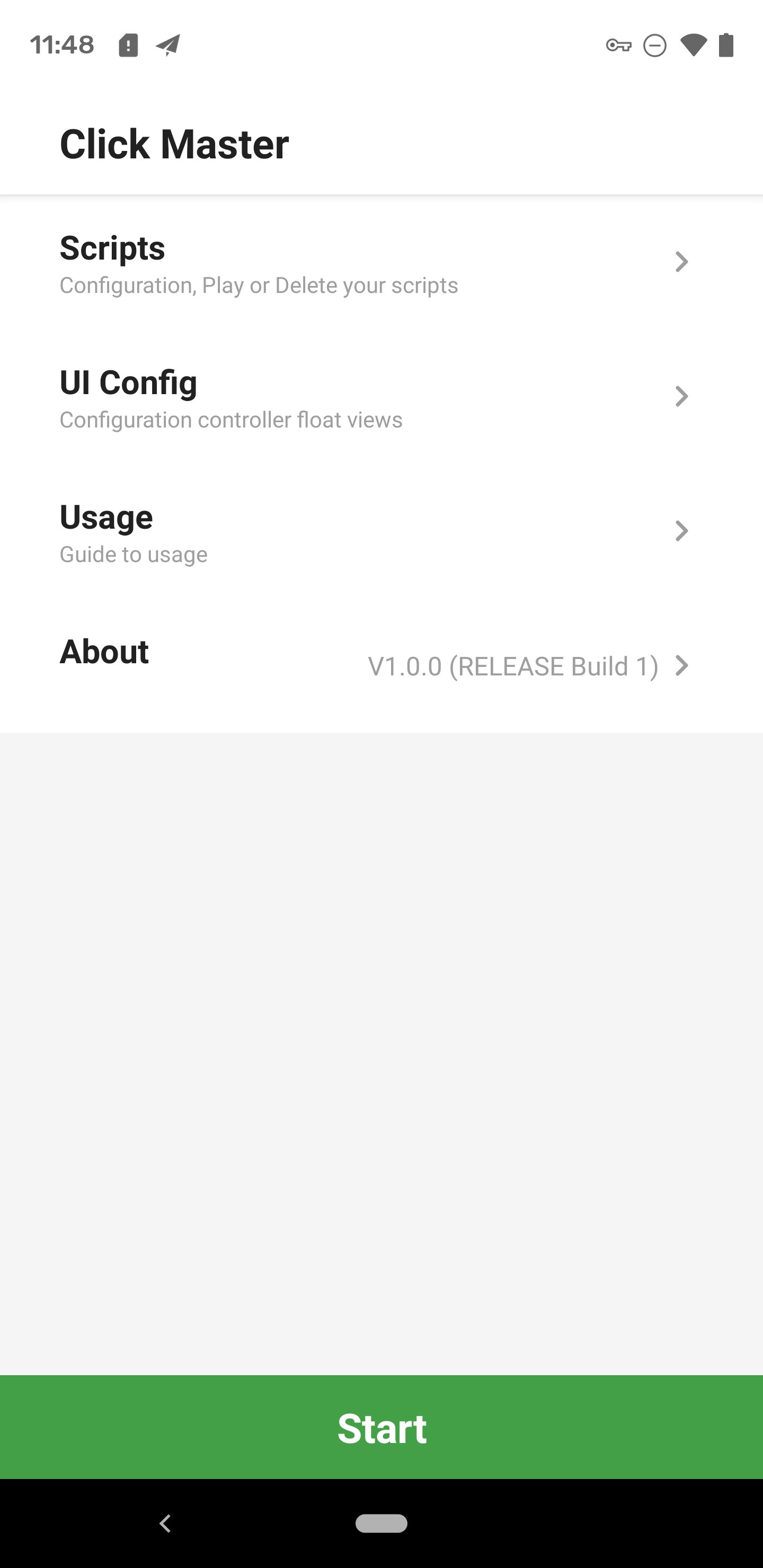
Task: Expand Scripts via its chevron arrow
Action: pyautogui.click(x=681, y=262)
